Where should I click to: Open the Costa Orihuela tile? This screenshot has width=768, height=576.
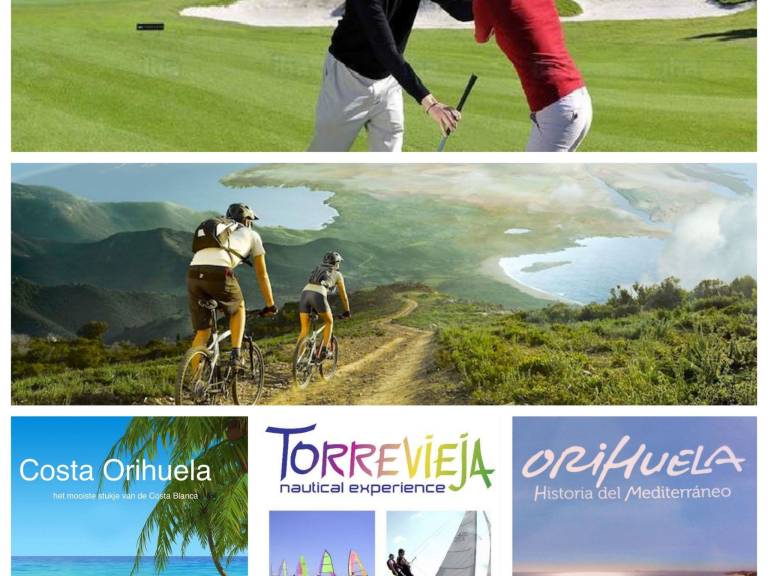click(129, 495)
